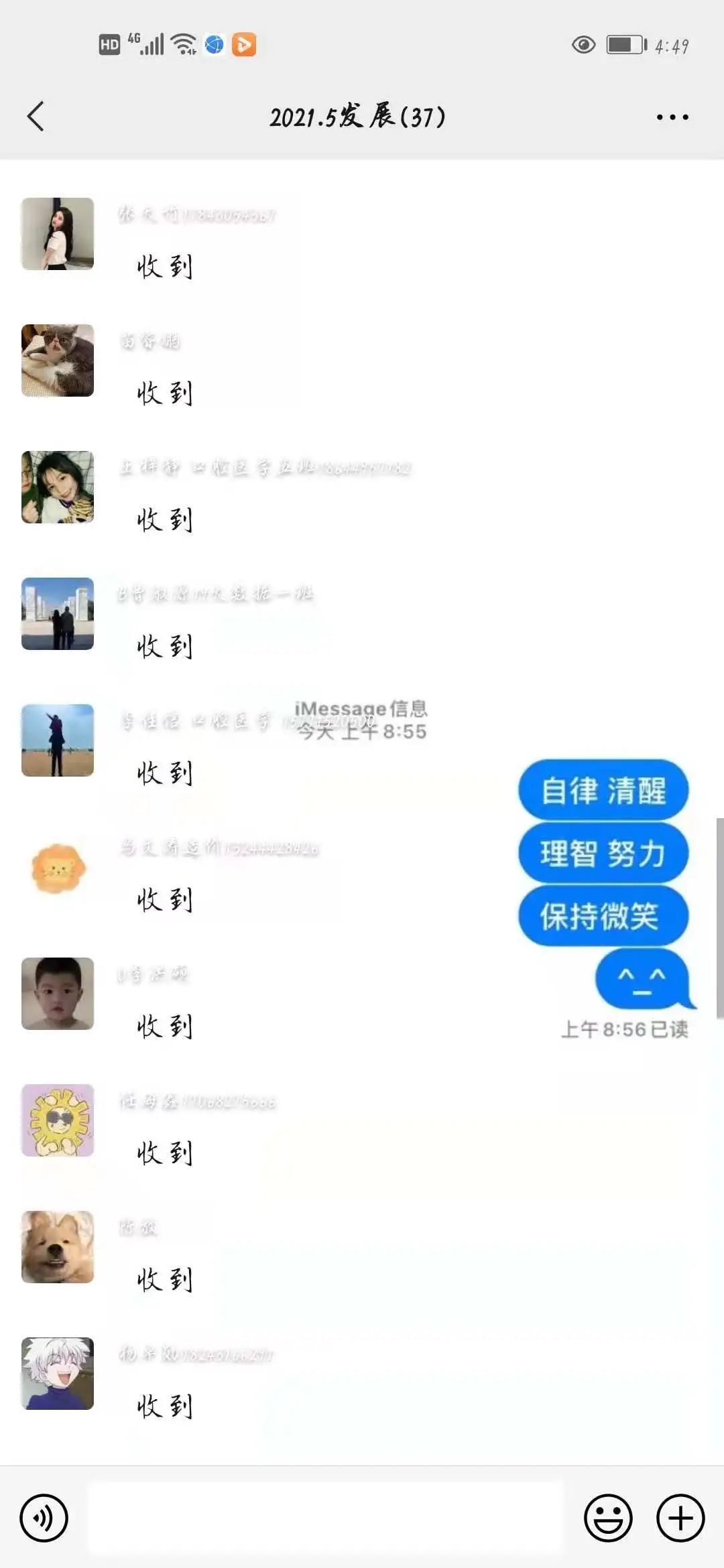The height and width of the screenshot is (1568, 724).
Task: Focus the message text field
Action: point(326,1518)
